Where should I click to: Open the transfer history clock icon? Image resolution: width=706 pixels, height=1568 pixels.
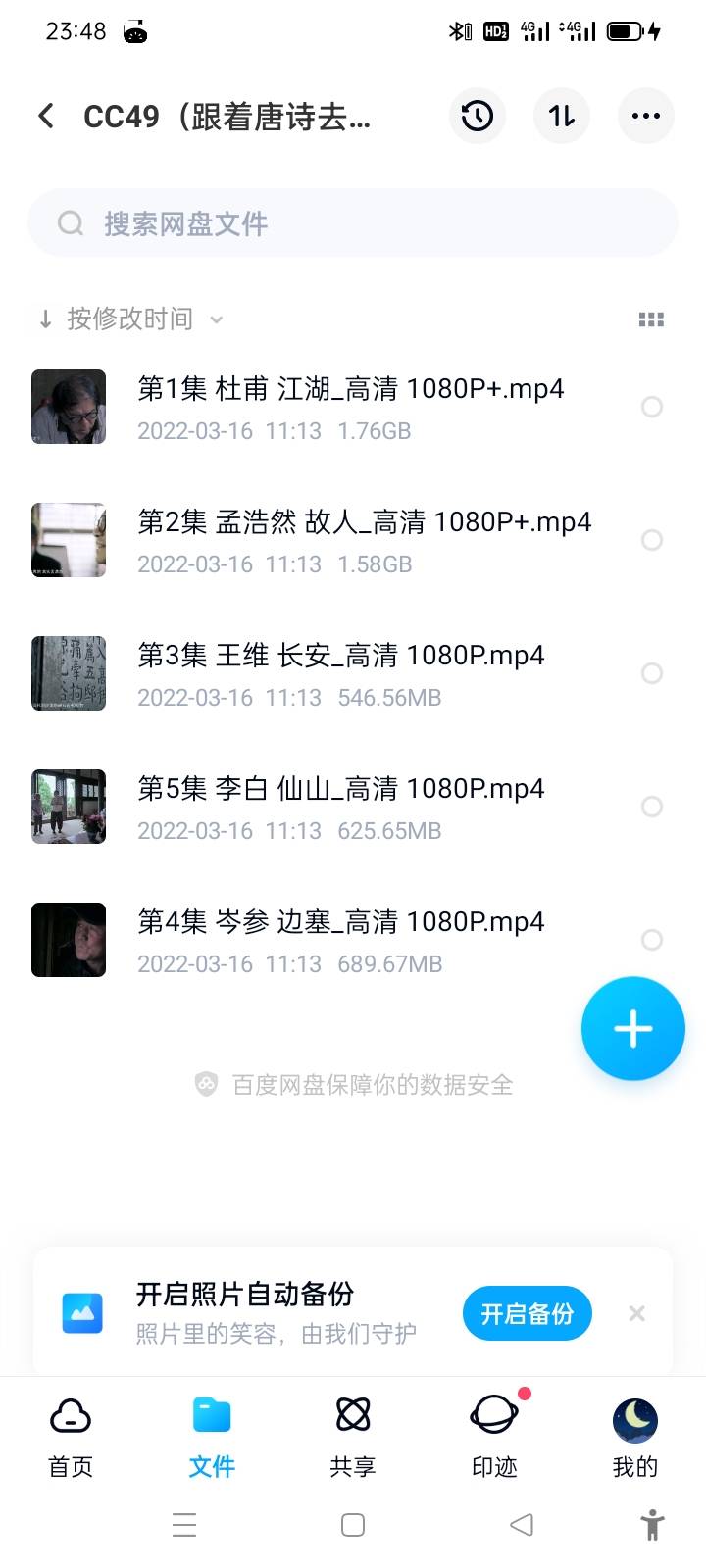pos(477,116)
